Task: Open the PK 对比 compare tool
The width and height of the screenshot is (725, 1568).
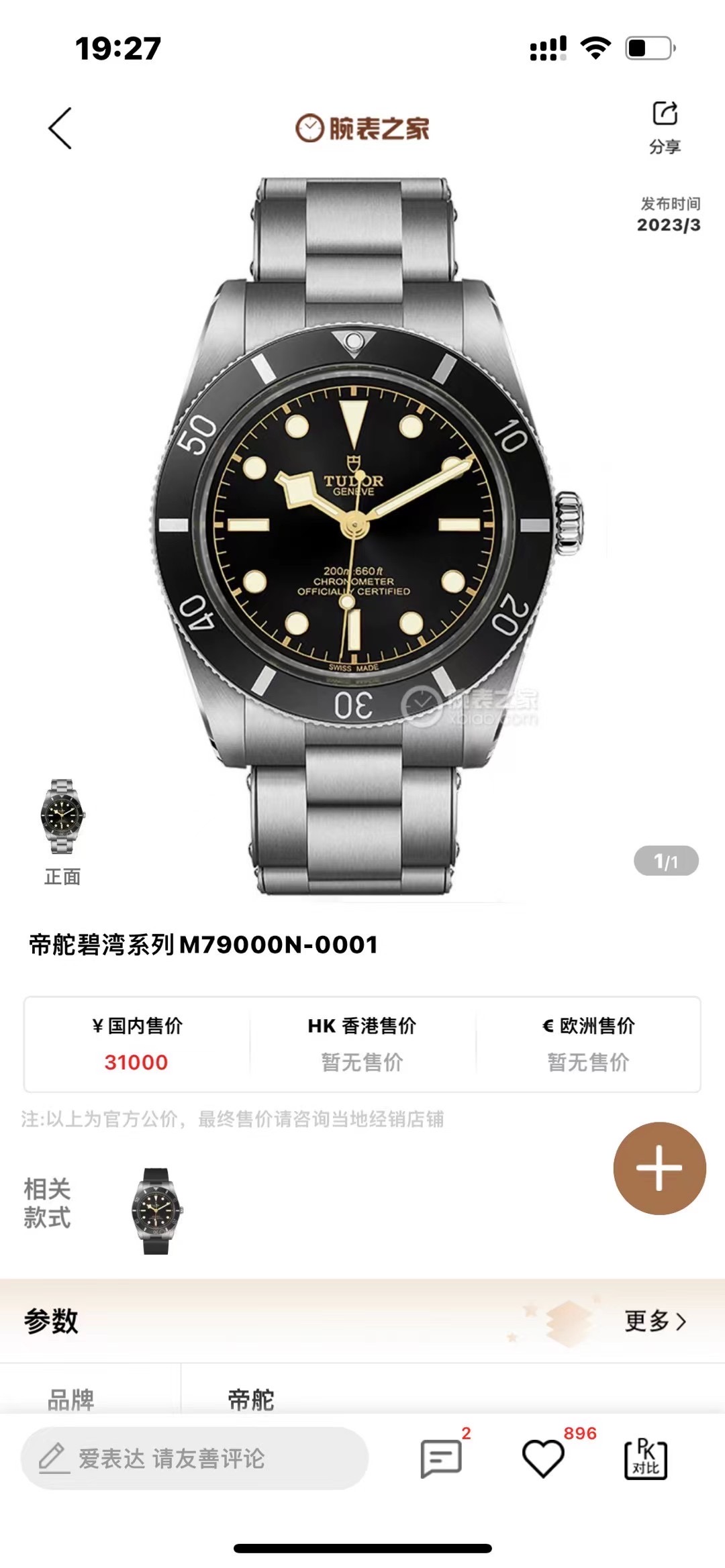Action: 646,1458
